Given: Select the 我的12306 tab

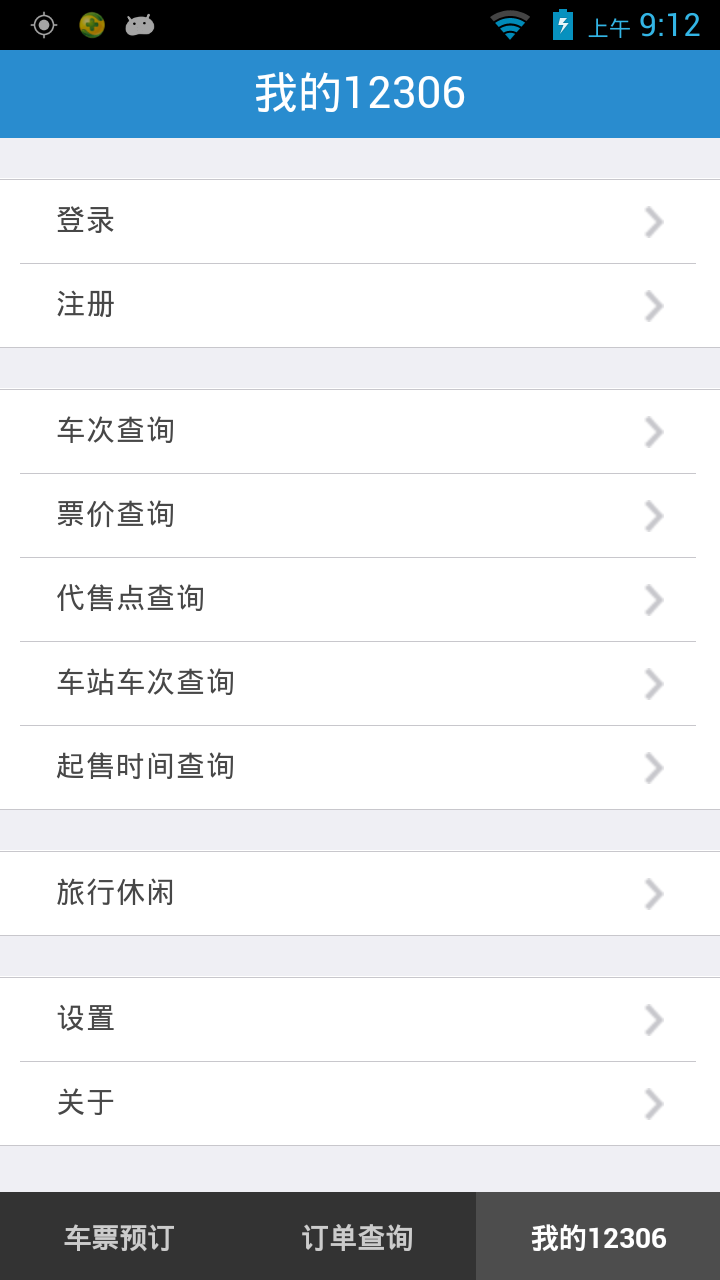Looking at the screenshot, I should 599,1236.
